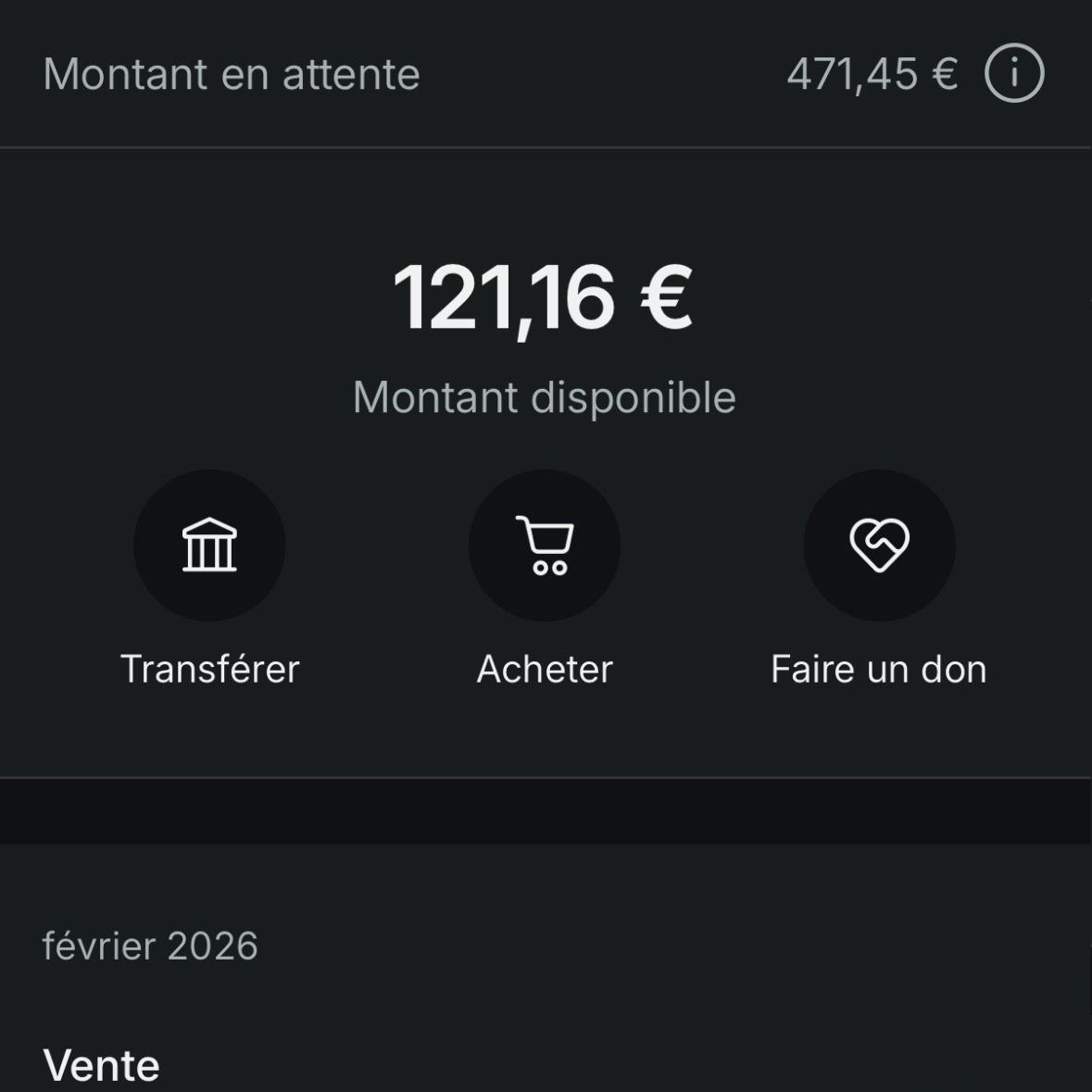Viewport: 1092px width, 1092px height.
Task: Open the Vente transaction entry
Action: pos(102,1065)
